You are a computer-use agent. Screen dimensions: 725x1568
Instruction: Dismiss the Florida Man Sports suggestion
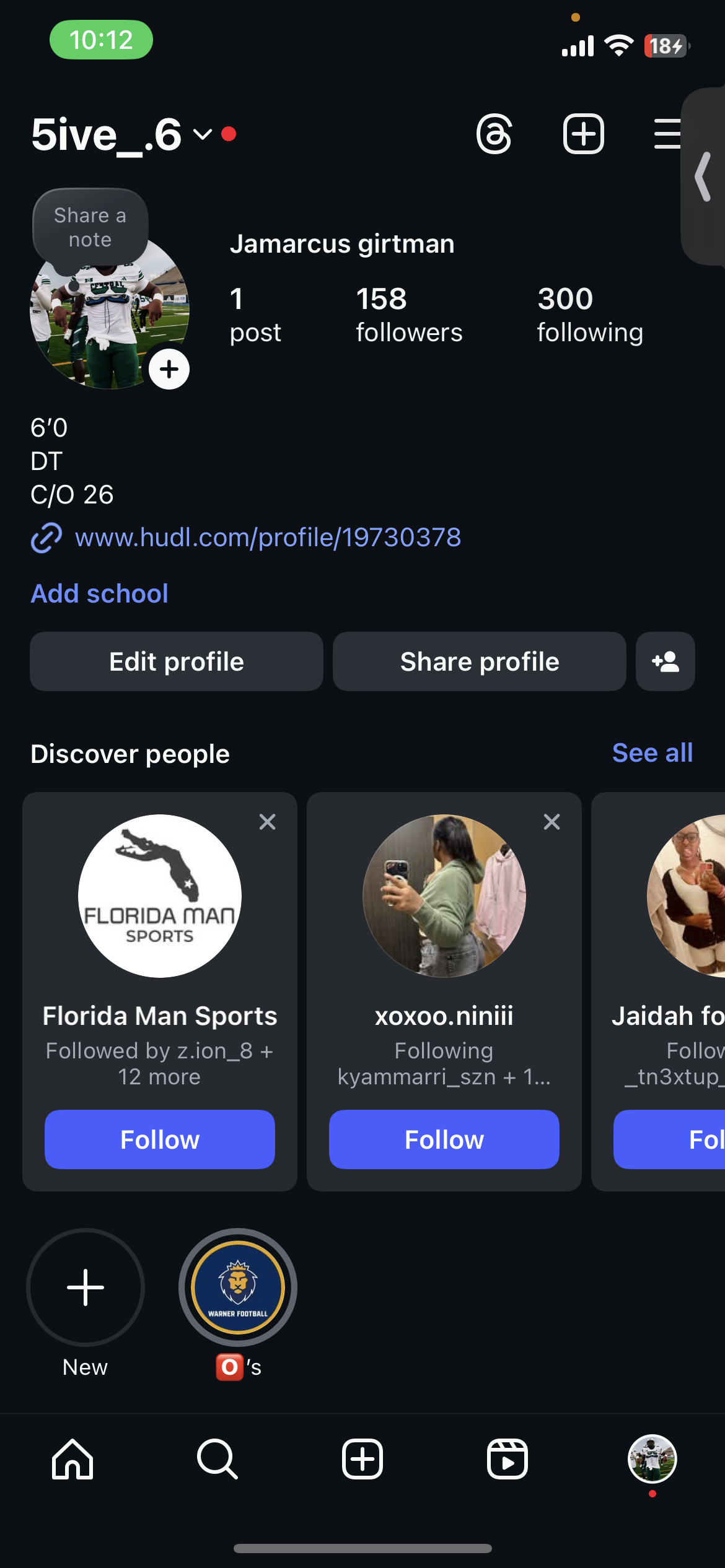[x=268, y=822]
